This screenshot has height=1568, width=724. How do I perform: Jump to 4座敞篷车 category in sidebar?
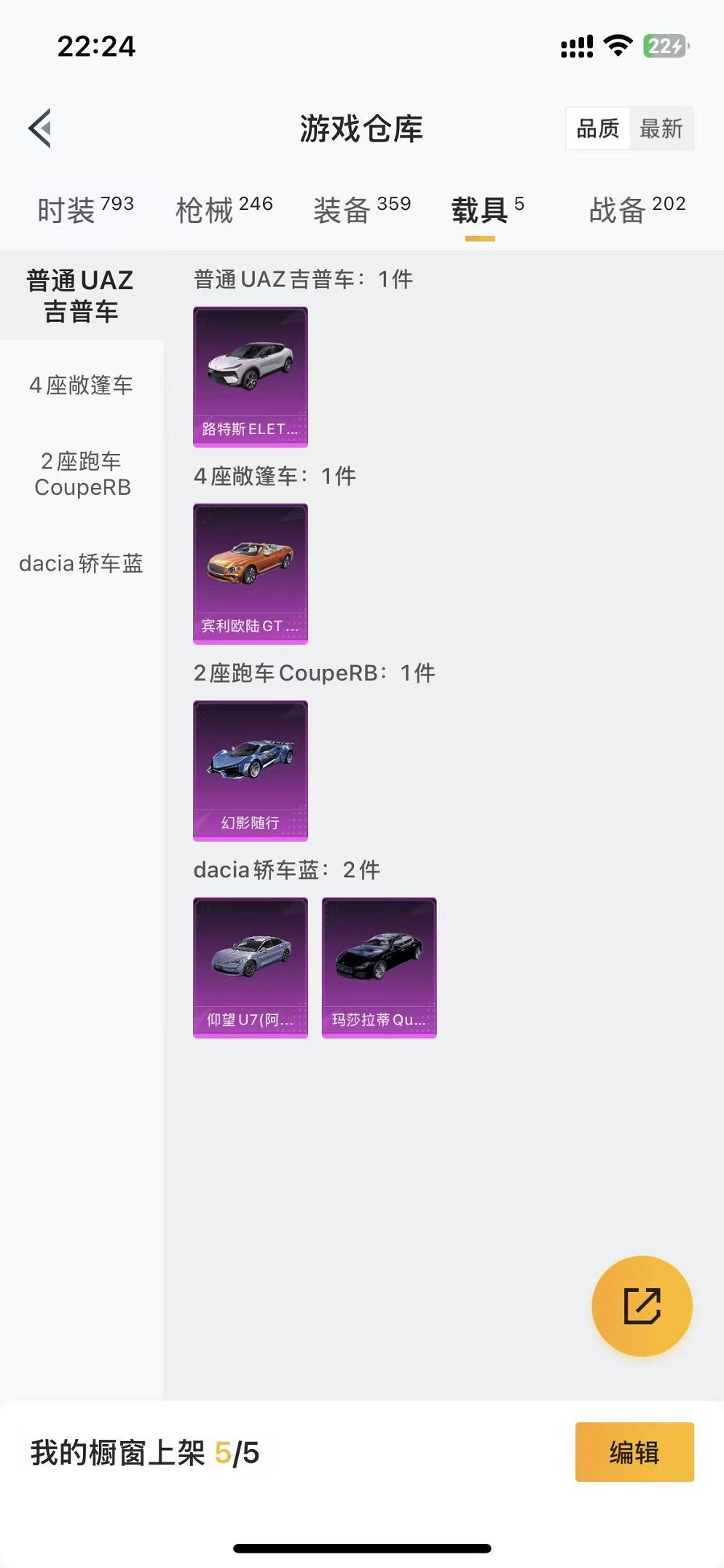81,385
